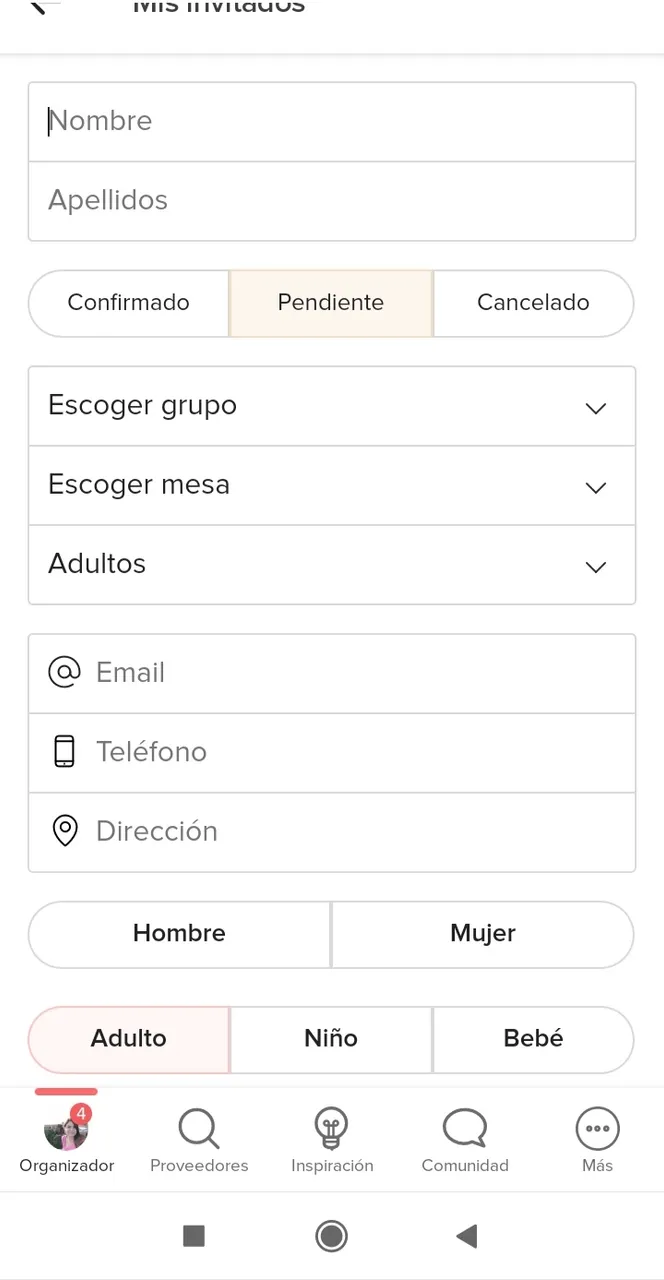Viewport: 664px width, 1280px height.
Task: Go to the Comunidad tab
Action: 465,1140
